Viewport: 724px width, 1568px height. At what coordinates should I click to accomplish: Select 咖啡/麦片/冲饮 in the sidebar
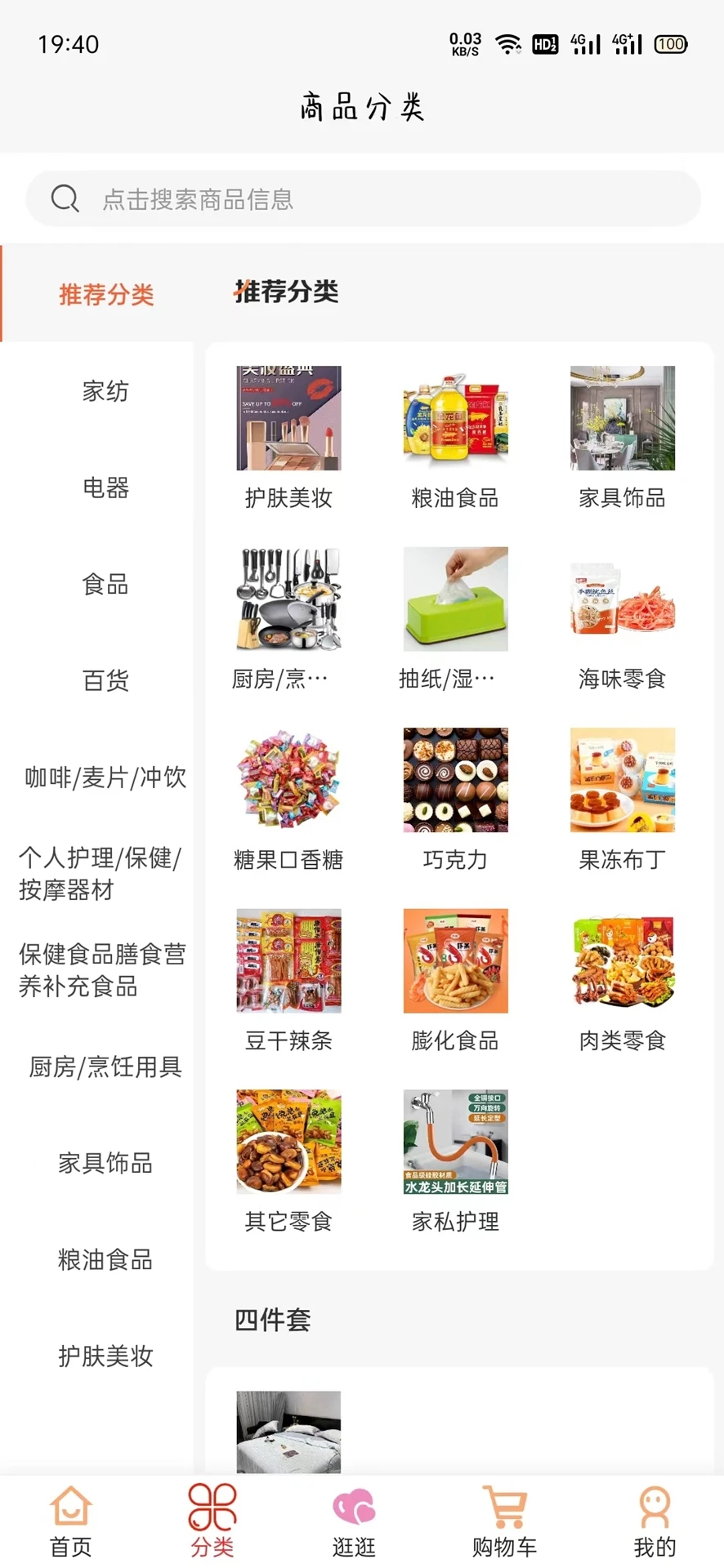coord(105,777)
